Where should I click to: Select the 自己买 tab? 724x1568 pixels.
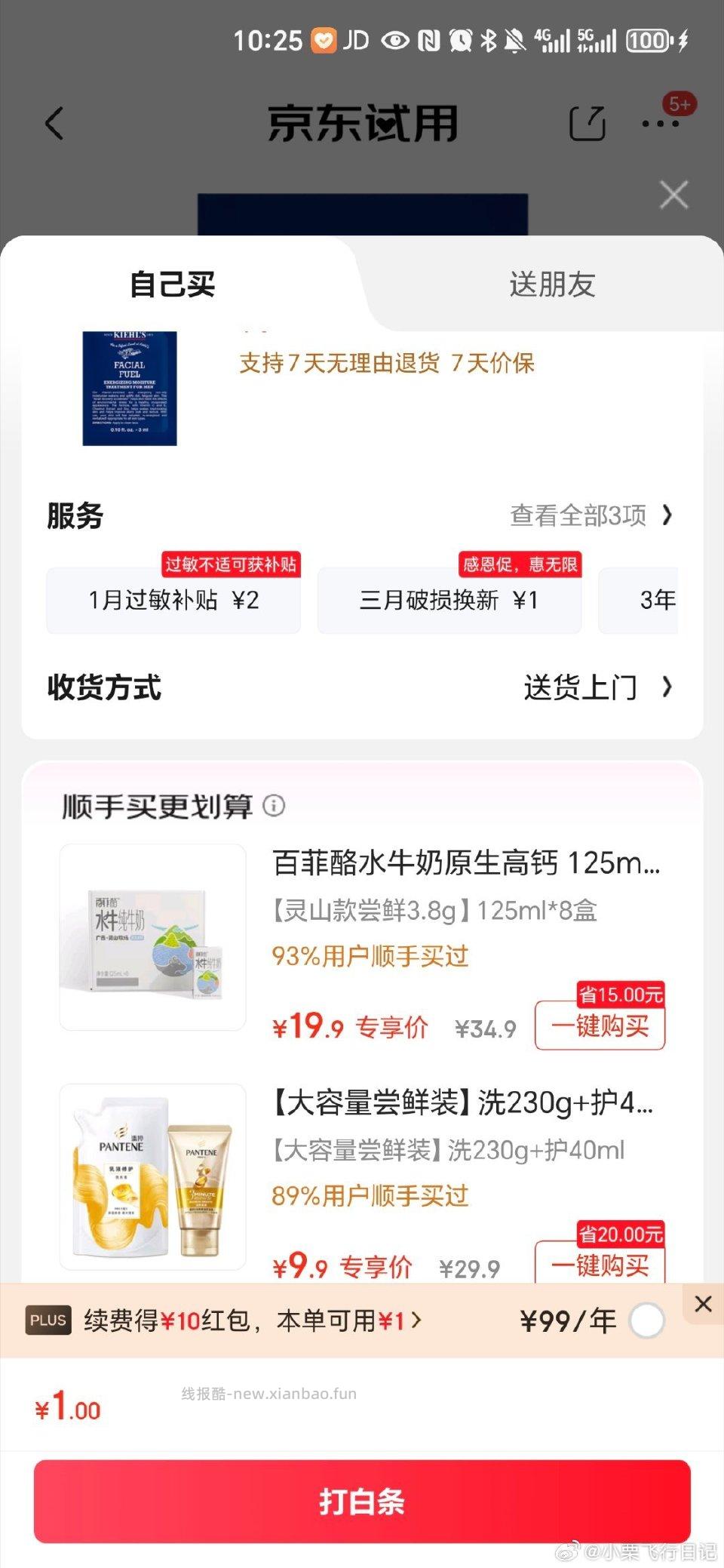coord(172,284)
